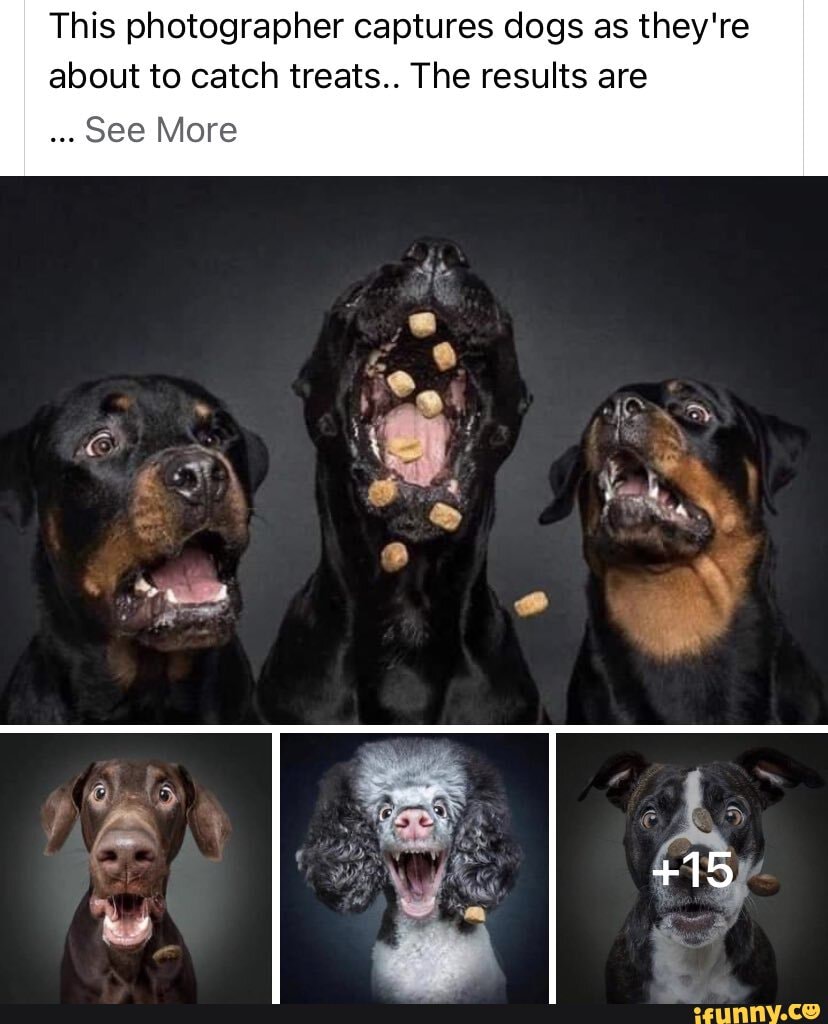
Task: Open the brown dog photo tile
Action: (x=136, y=868)
